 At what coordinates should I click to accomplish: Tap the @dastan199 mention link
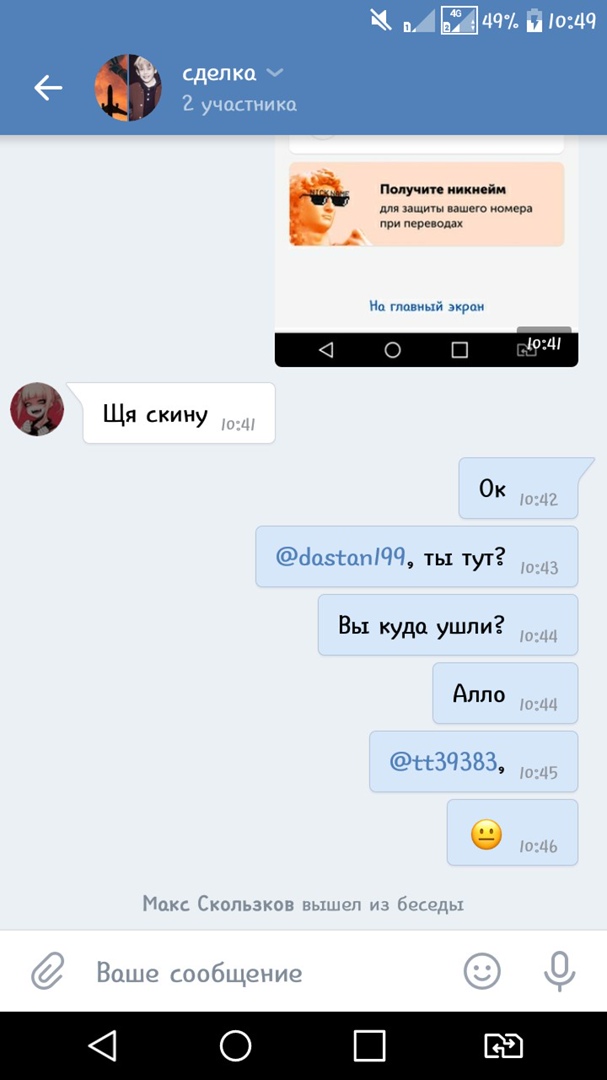click(340, 557)
